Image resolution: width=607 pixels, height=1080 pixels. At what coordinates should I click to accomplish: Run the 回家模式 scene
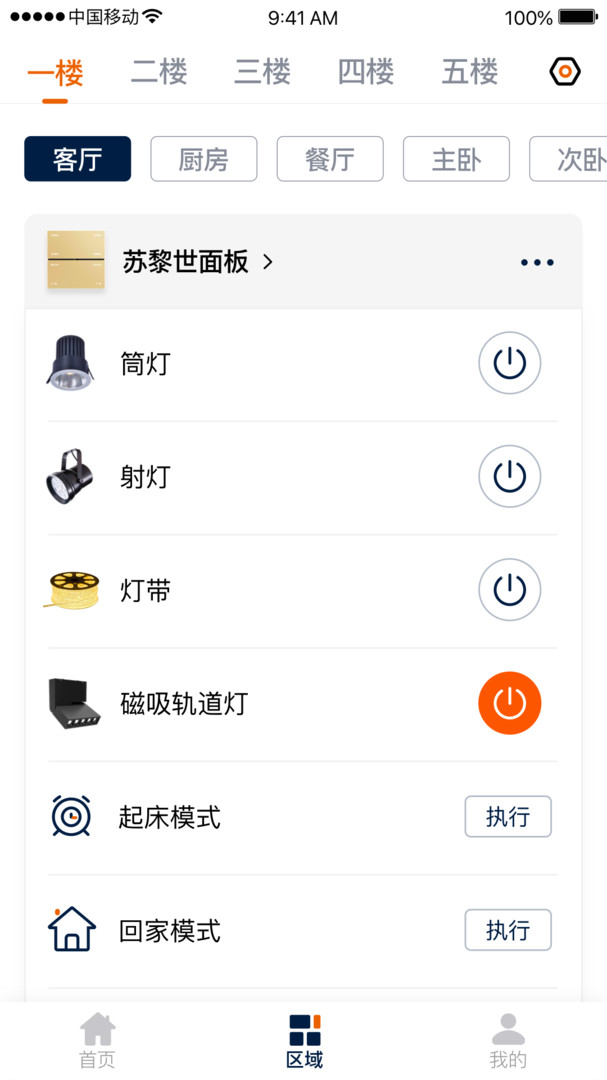(508, 930)
